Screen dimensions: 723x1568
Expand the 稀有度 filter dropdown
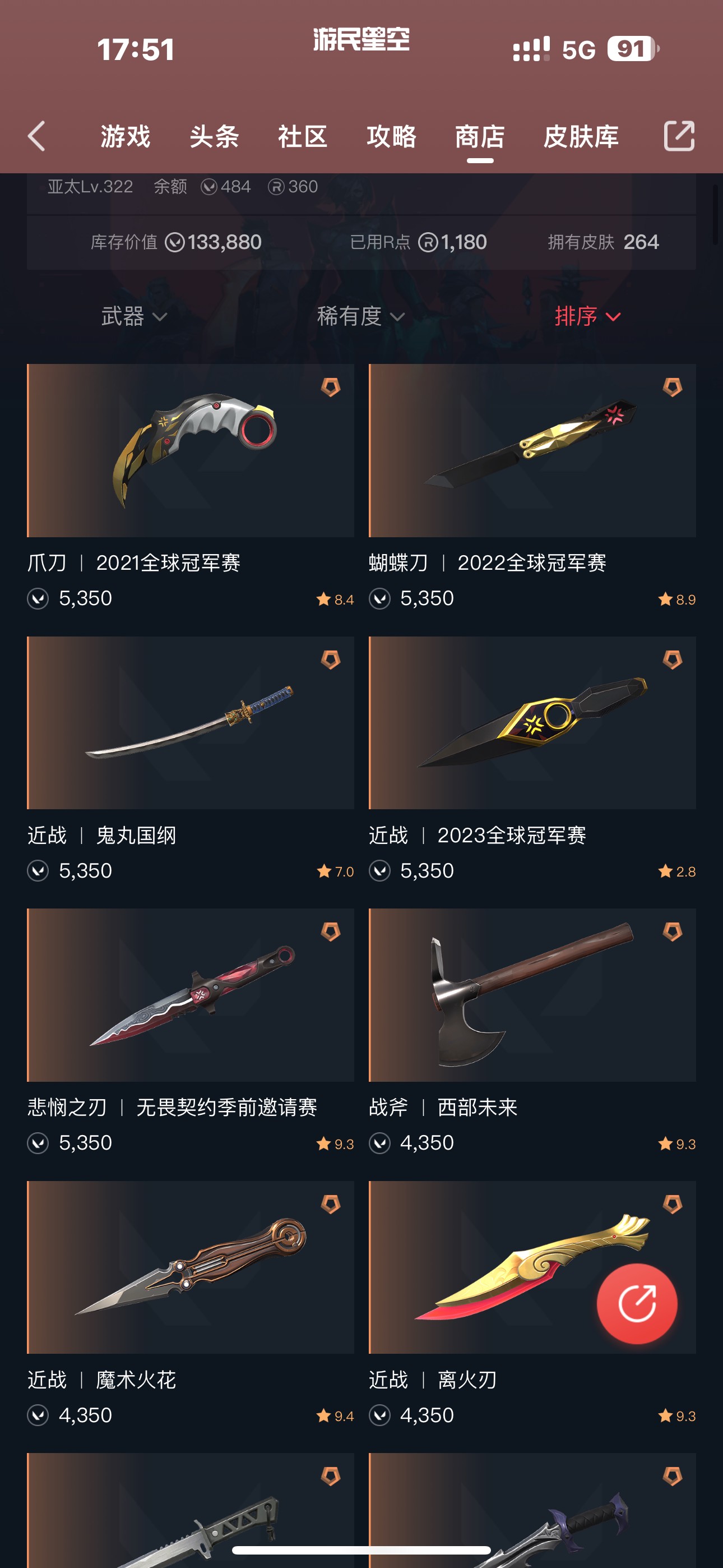click(360, 316)
